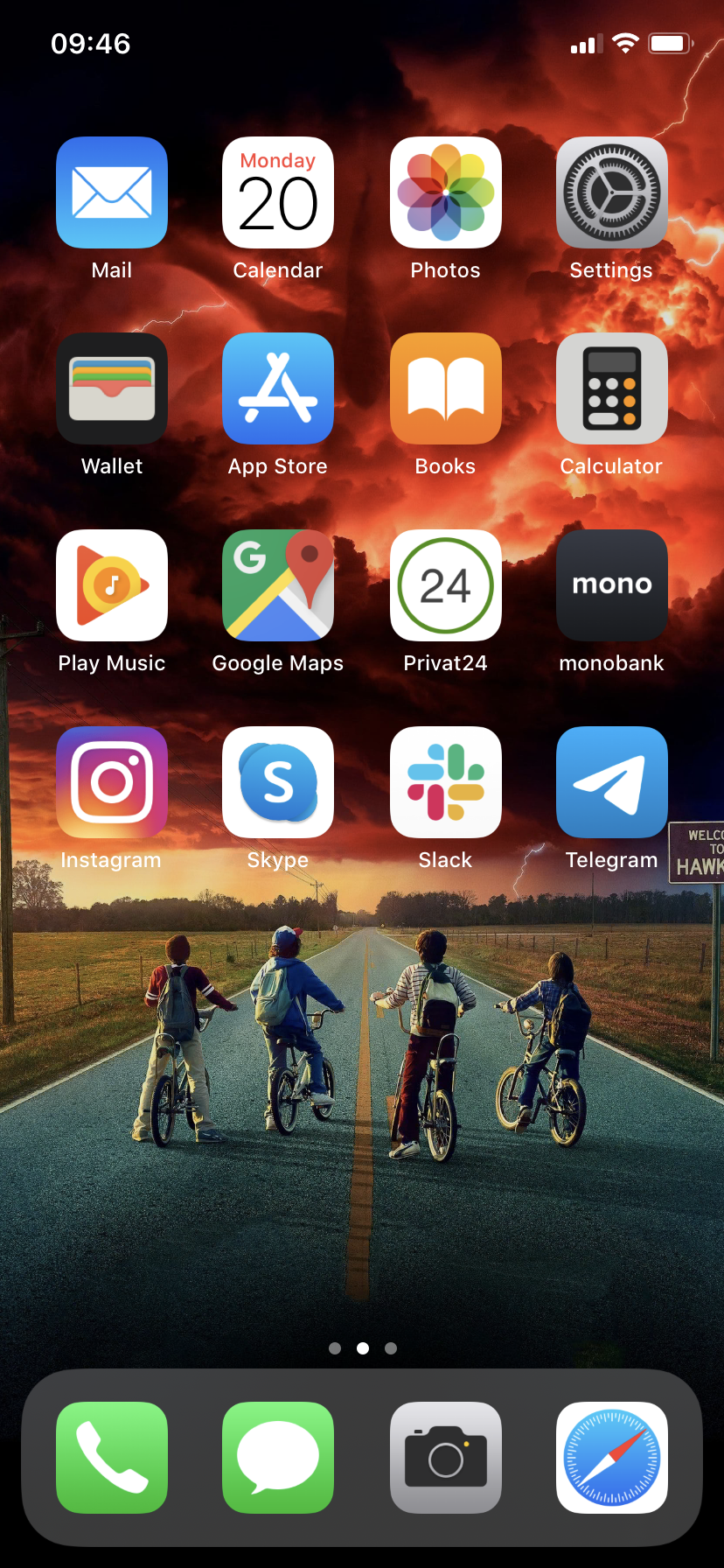Screen dimensions: 724x1568
Task: Launch the App Store
Action: point(278,388)
